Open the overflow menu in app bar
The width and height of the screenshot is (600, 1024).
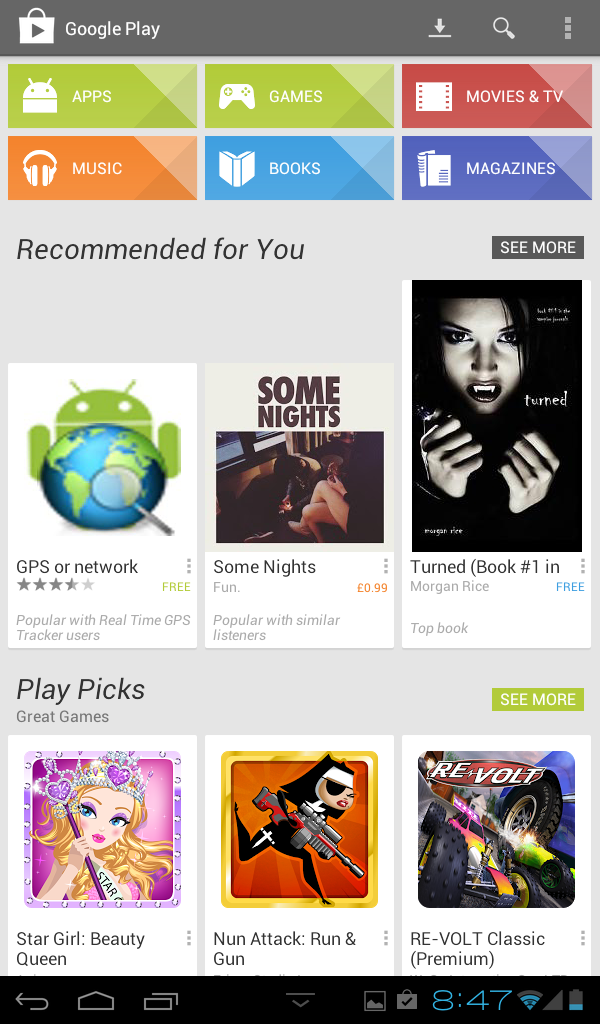point(567,28)
